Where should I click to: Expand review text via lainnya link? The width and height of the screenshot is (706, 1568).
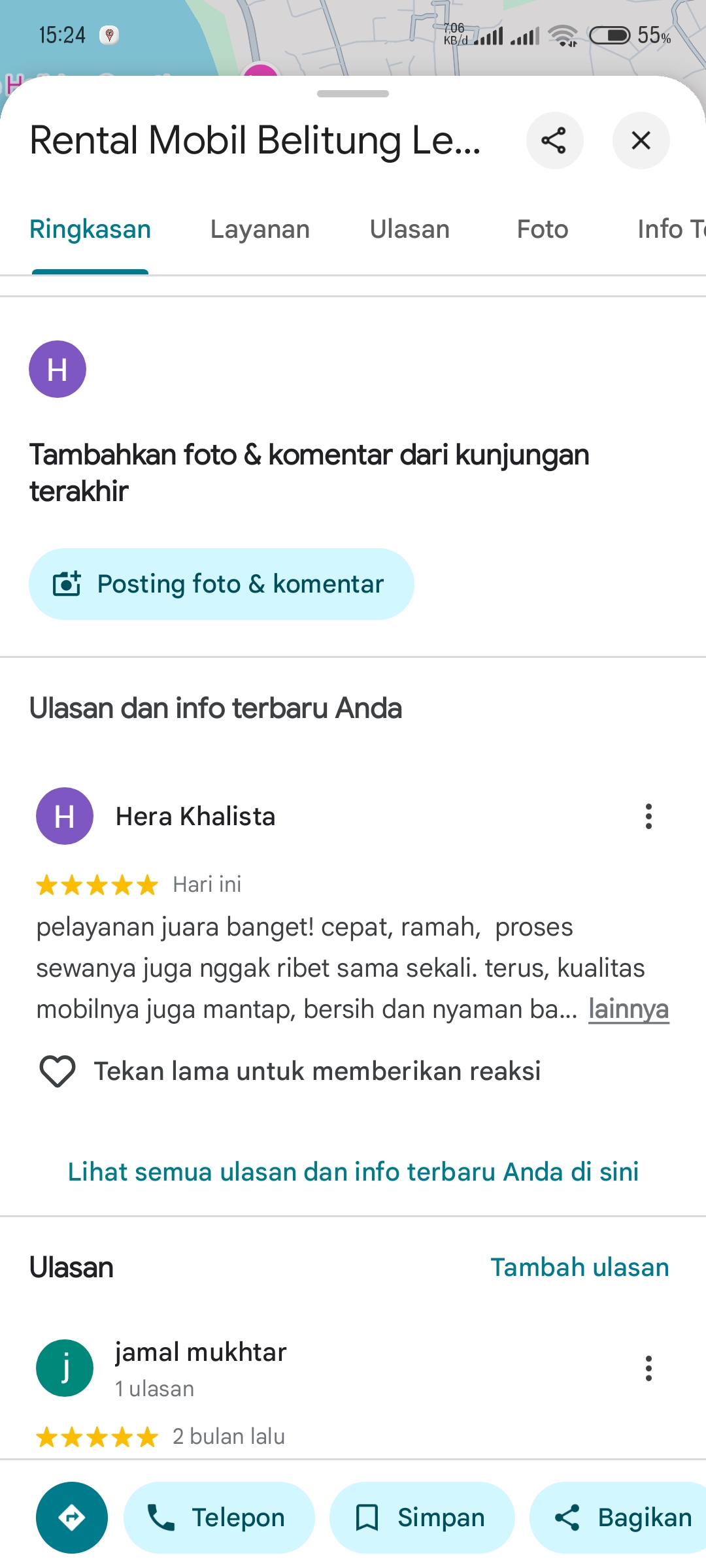[x=628, y=1009]
